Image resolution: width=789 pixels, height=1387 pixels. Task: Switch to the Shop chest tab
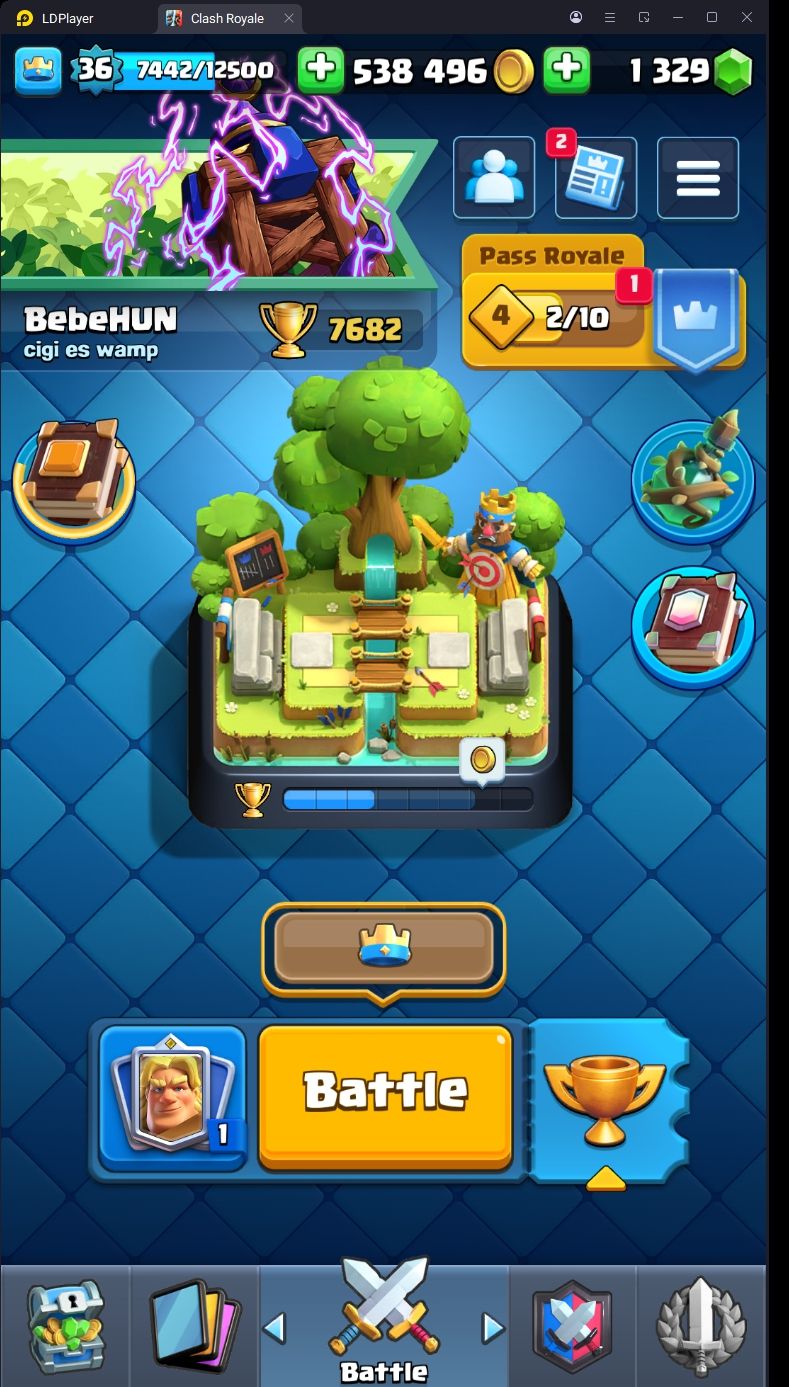[65, 1325]
